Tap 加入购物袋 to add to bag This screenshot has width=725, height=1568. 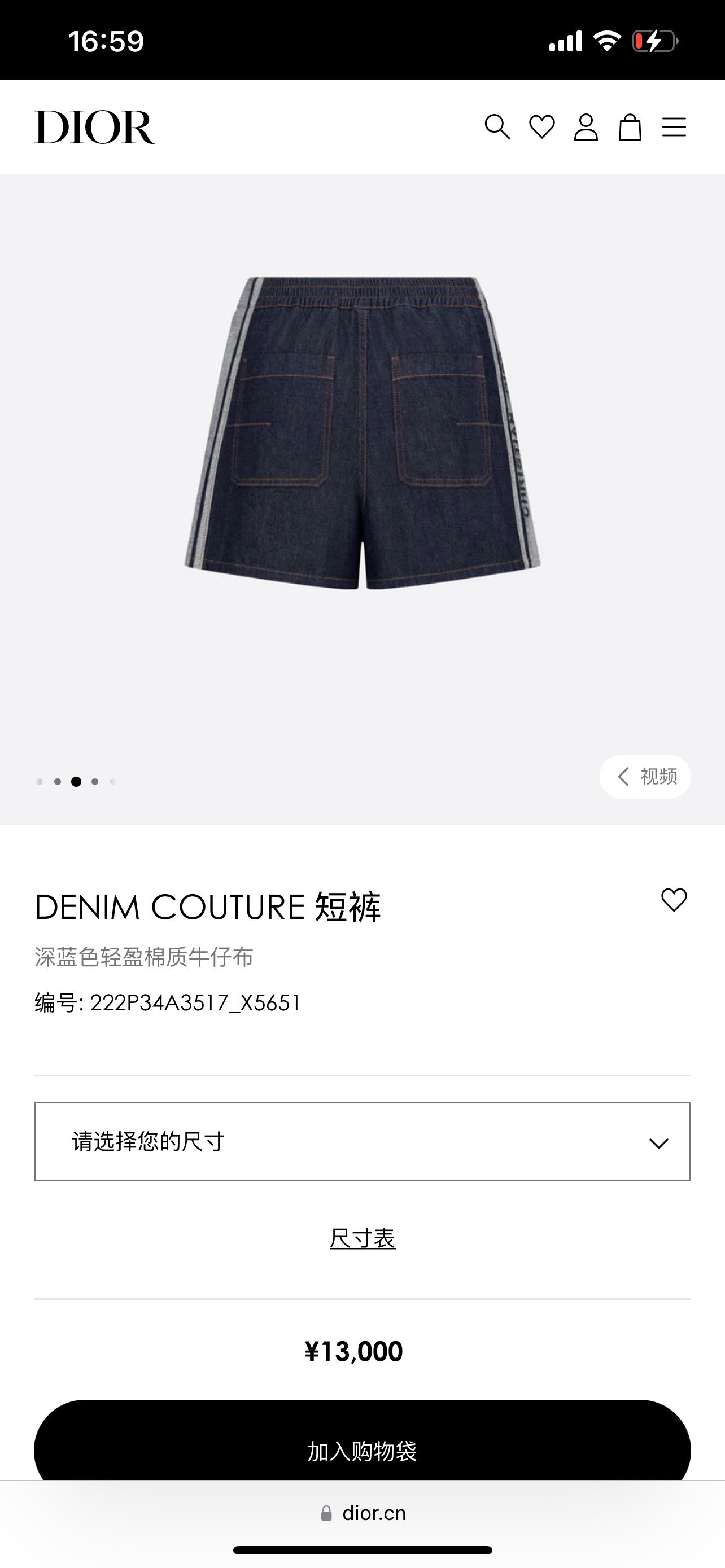pyautogui.click(x=362, y=1451)
